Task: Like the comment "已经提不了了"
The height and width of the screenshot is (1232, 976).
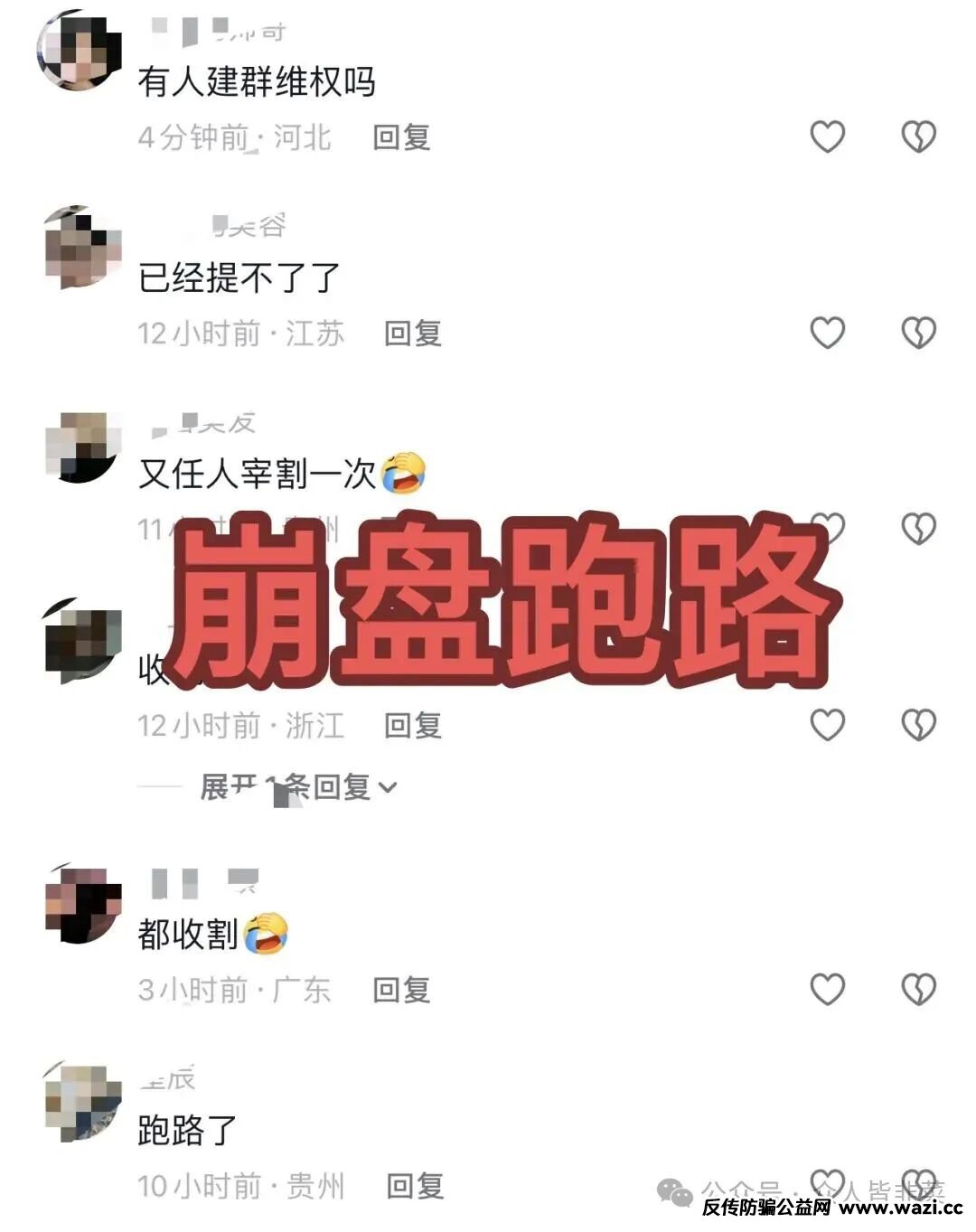Action: (827, 334)
